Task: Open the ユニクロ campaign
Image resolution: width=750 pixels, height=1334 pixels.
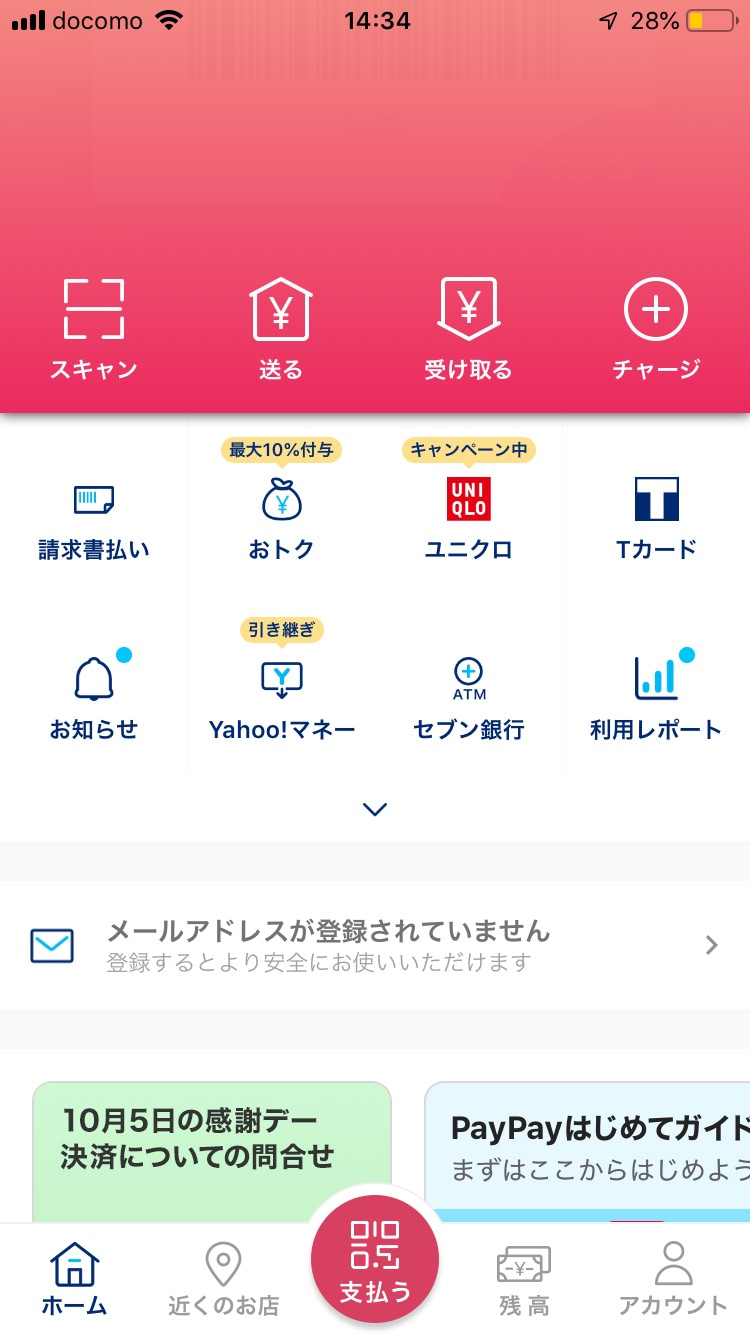Action: tap(468, 505)
